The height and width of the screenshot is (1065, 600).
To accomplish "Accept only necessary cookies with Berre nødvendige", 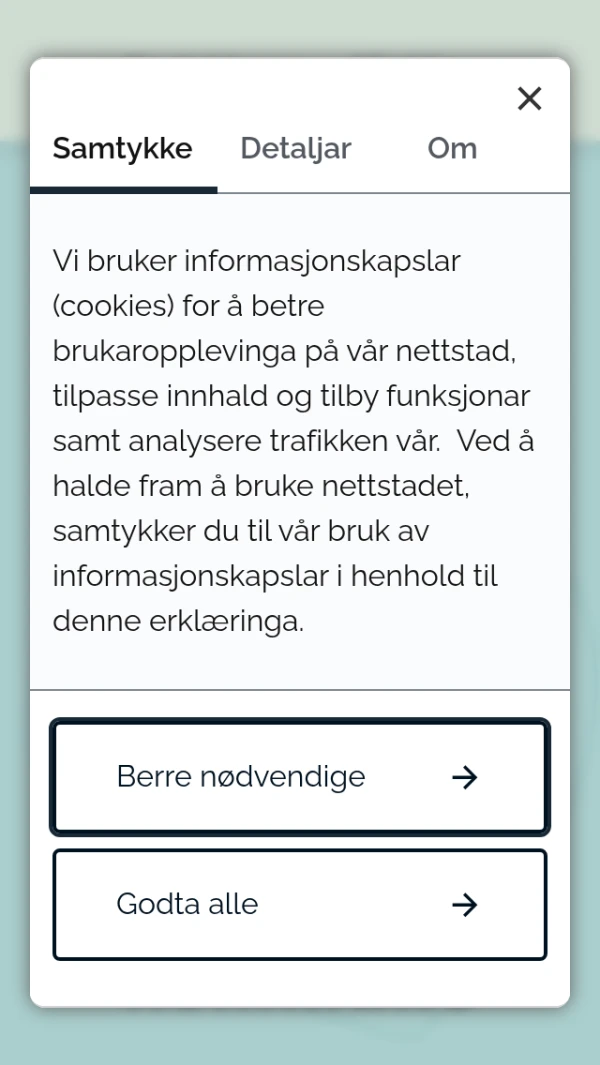I will [x=300, y=777].
